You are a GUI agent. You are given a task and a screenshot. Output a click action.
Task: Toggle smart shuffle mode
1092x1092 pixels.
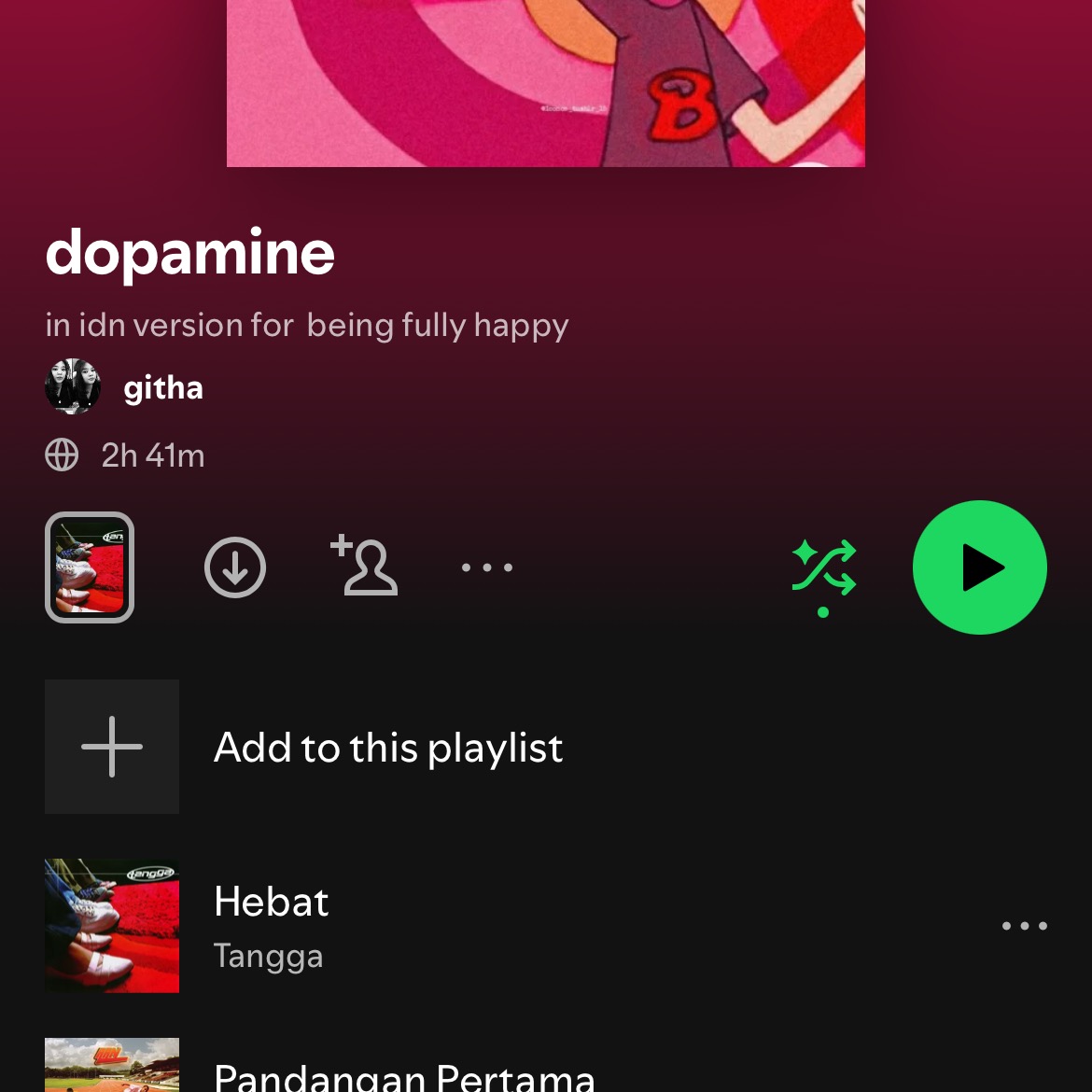823,569
